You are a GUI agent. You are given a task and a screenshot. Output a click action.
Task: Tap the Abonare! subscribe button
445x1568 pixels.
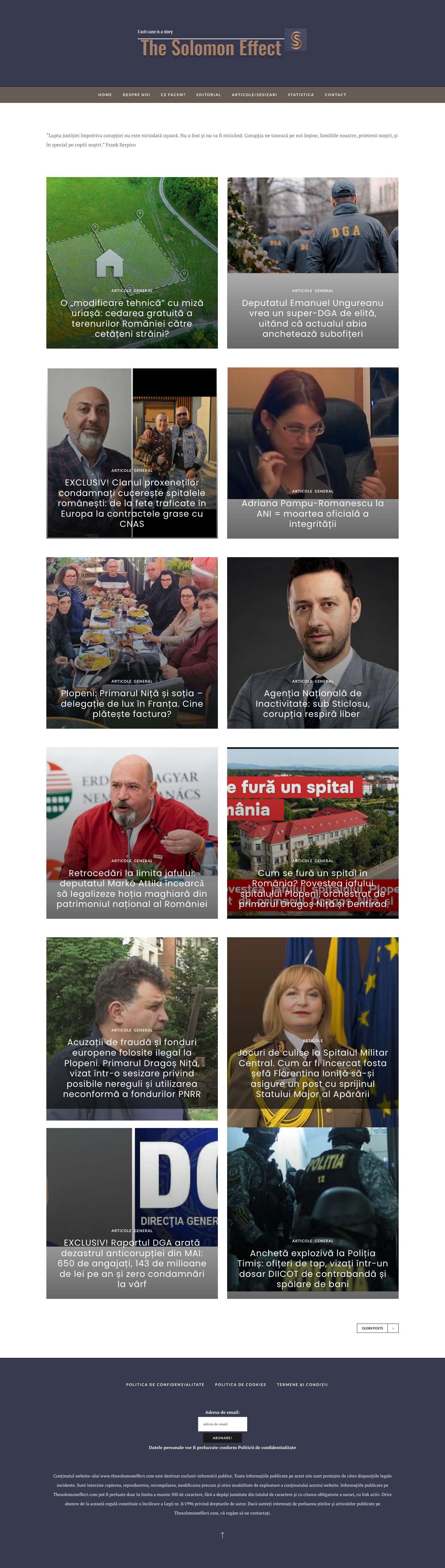222,1438
